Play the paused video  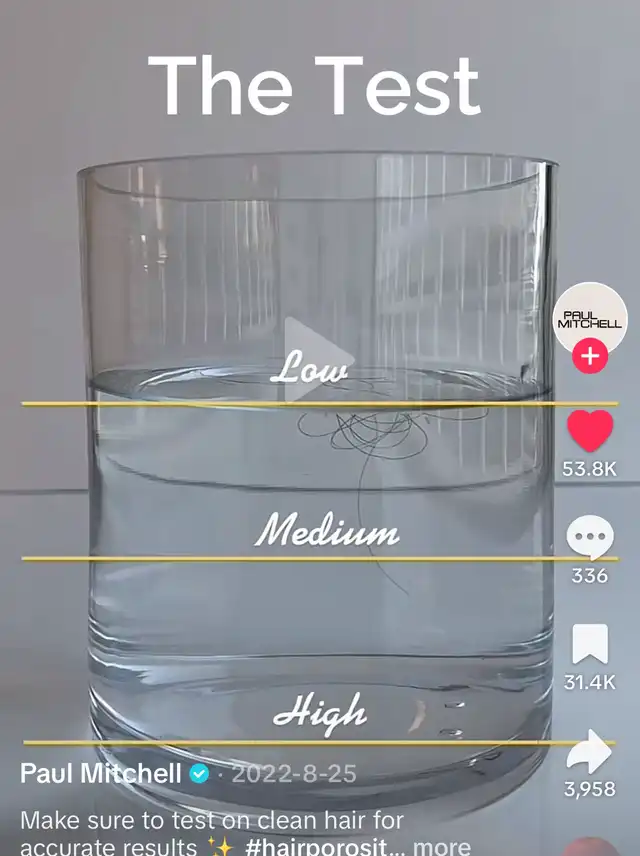(x=318, y=358)
